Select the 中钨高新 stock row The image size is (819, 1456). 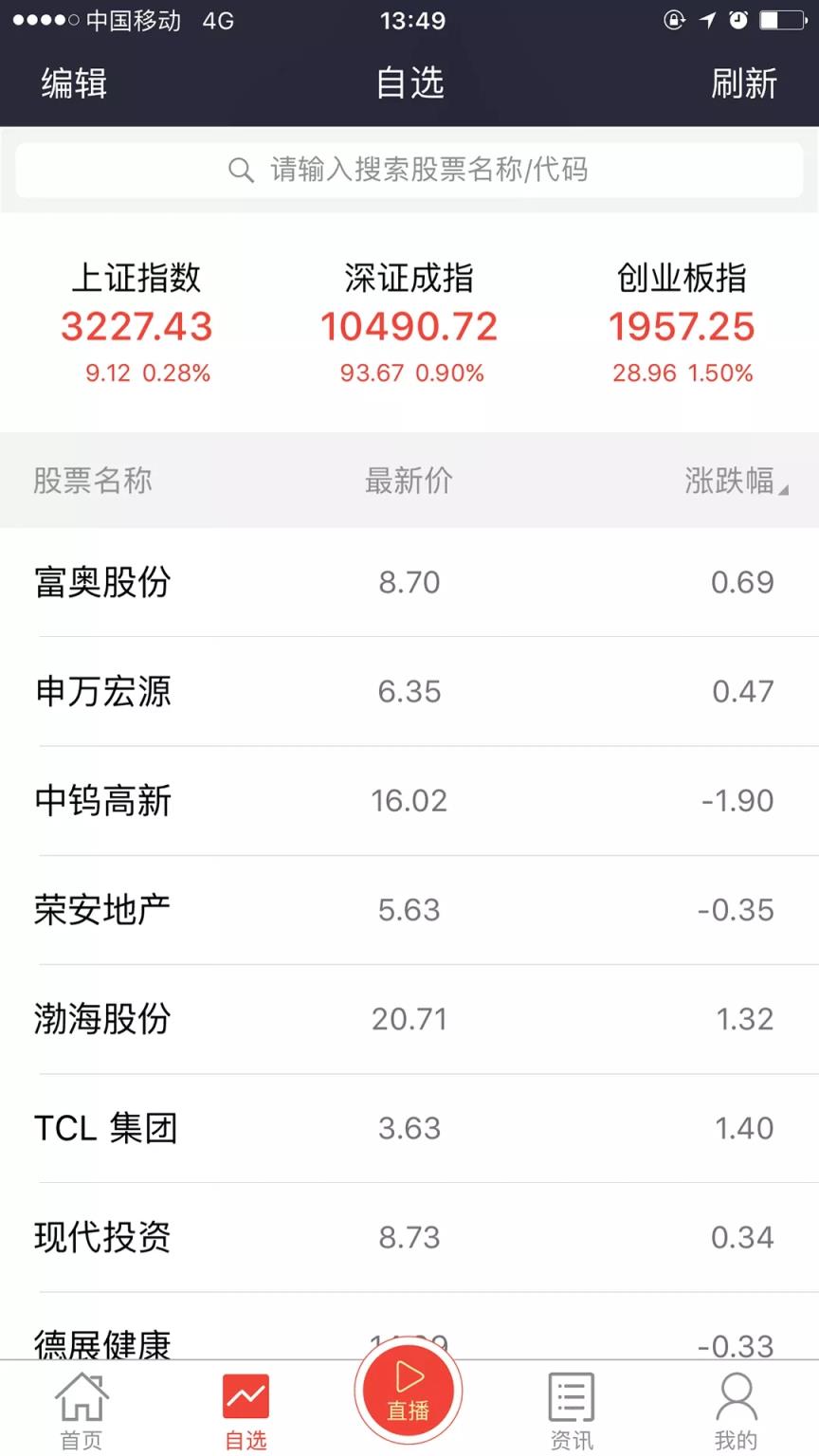tap(409, 801)
